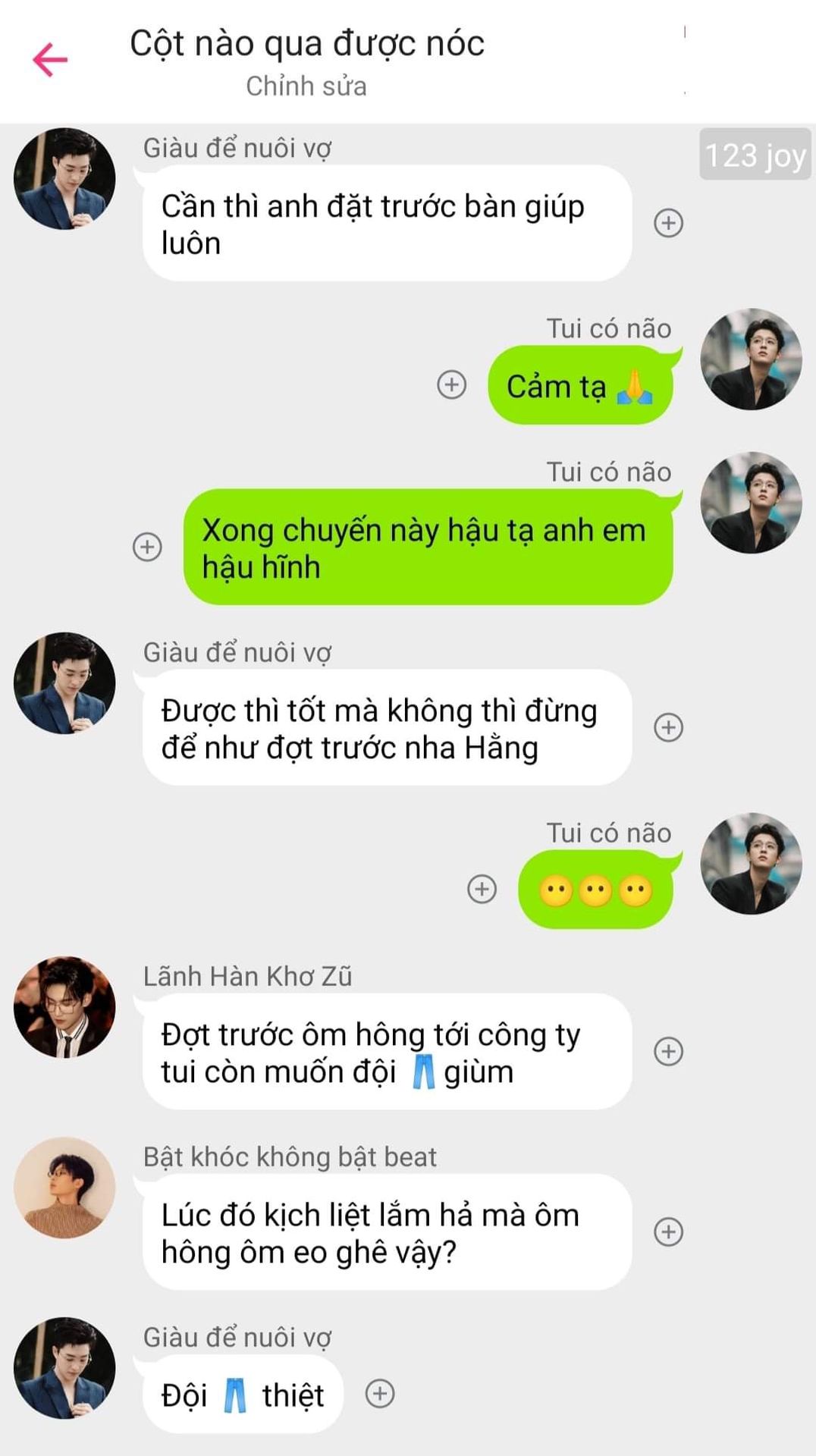Tap plus icon next to 'Cảm tạ' message

tap(451, 384)
